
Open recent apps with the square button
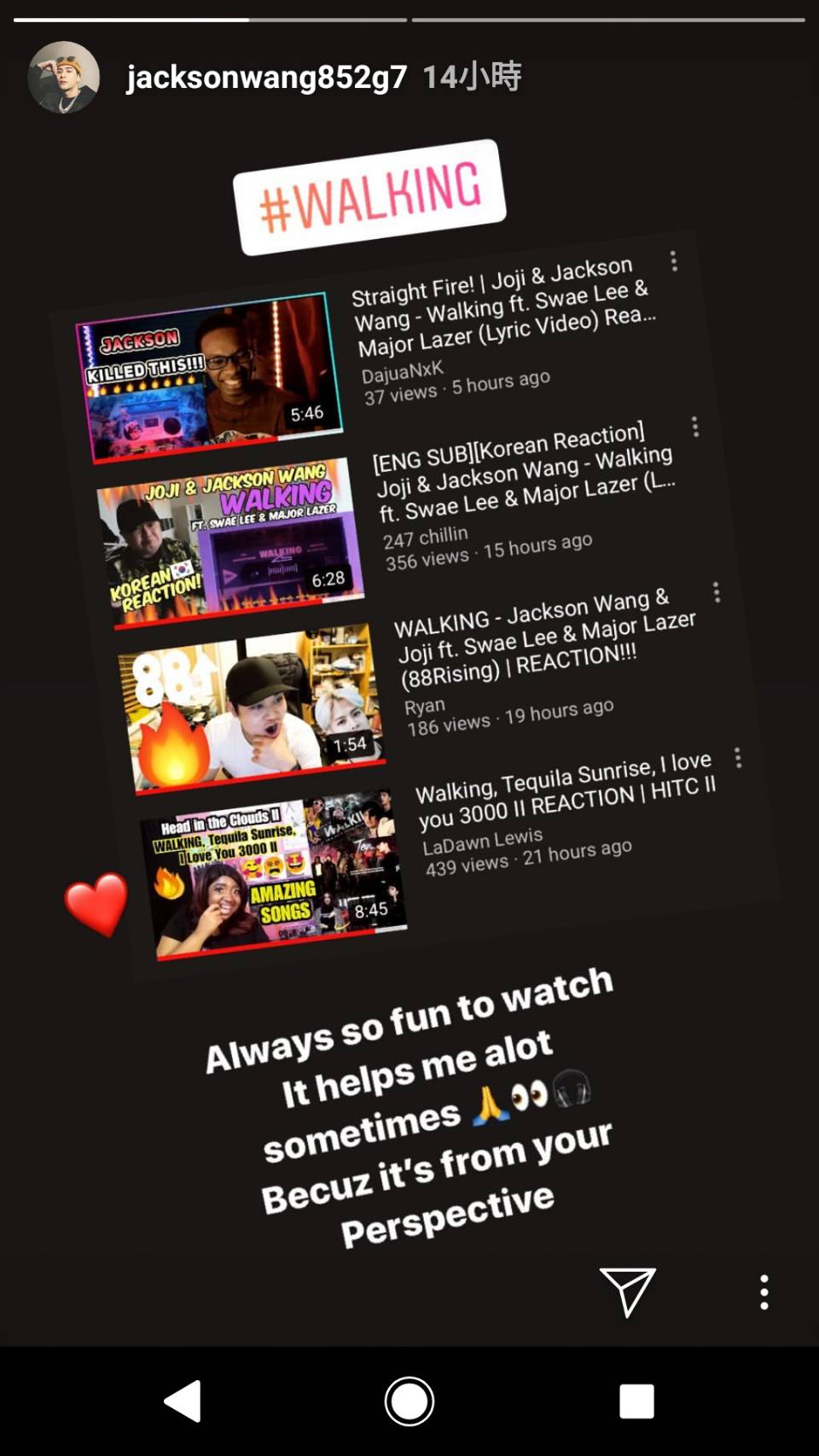pyautogui.click(x=636, y=1401)
